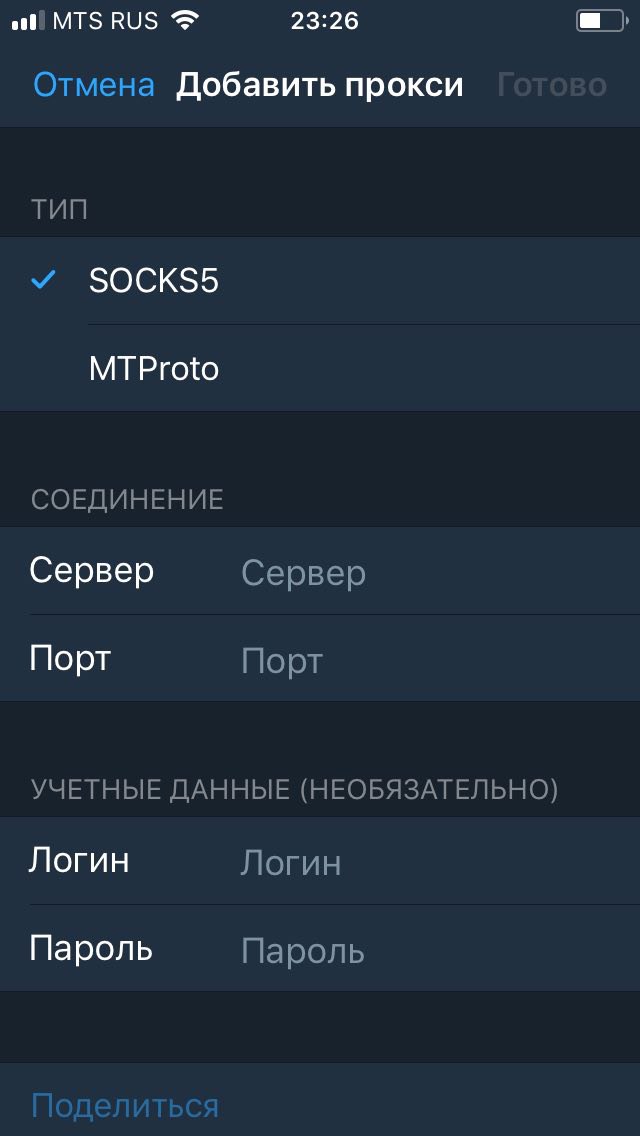Tap Отмена to cancel adding proxy
640x1136 pixels.
[94, 85]
